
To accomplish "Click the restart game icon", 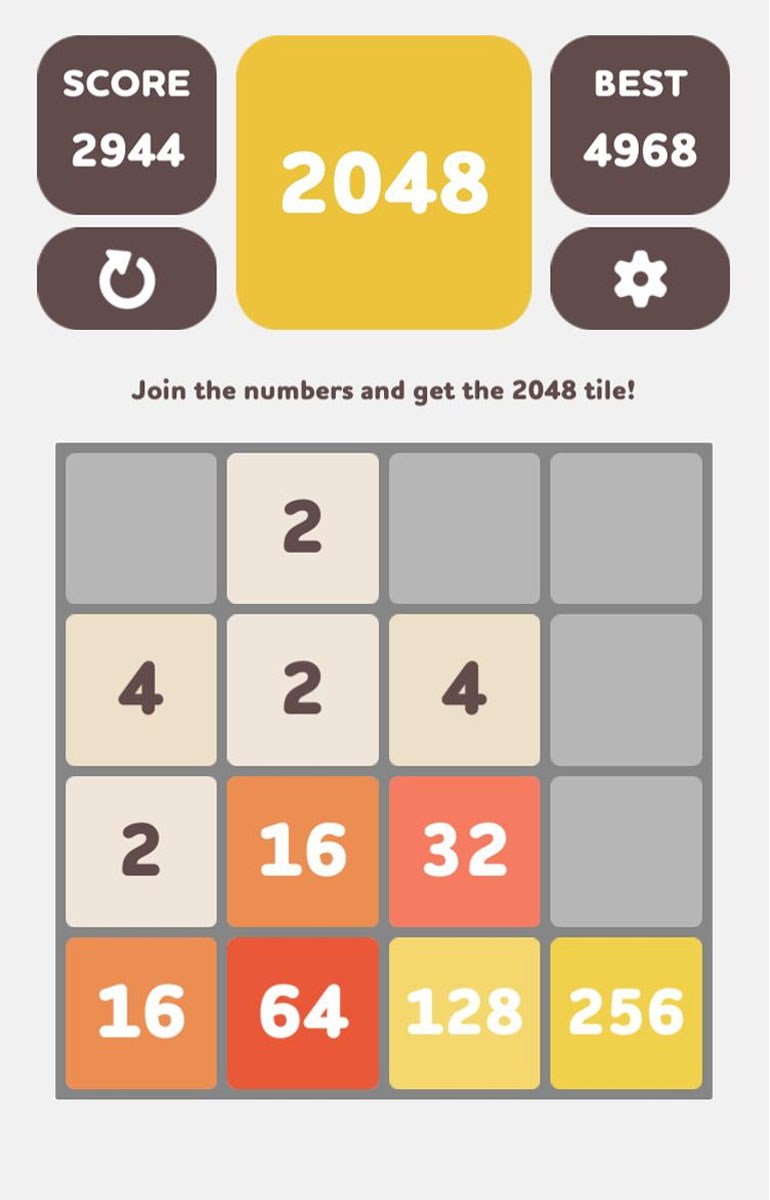I will [127, 277].
